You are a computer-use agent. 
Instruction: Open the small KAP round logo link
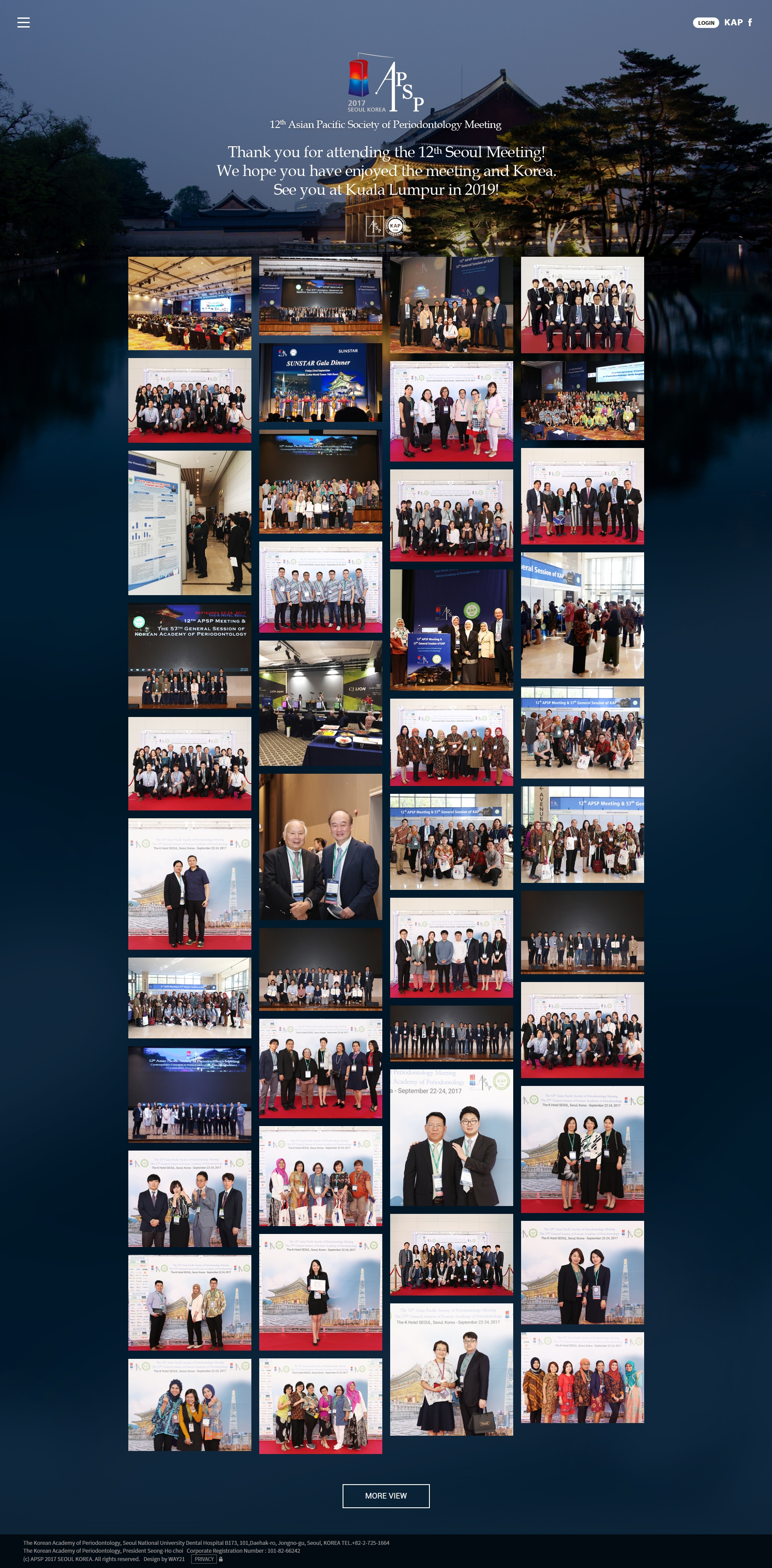click(395, 226)
